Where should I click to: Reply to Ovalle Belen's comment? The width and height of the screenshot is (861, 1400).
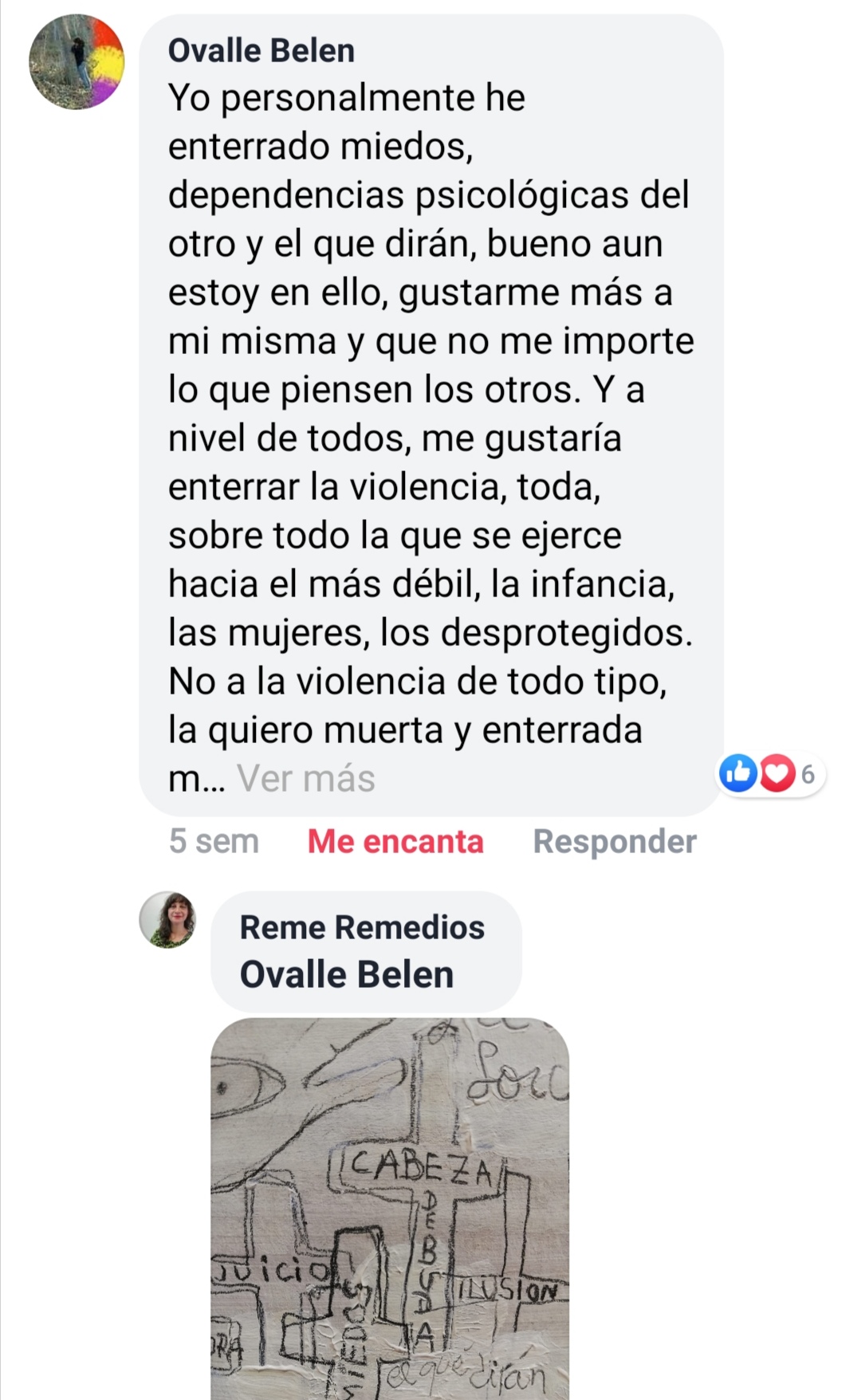click(x=614, y=841)
